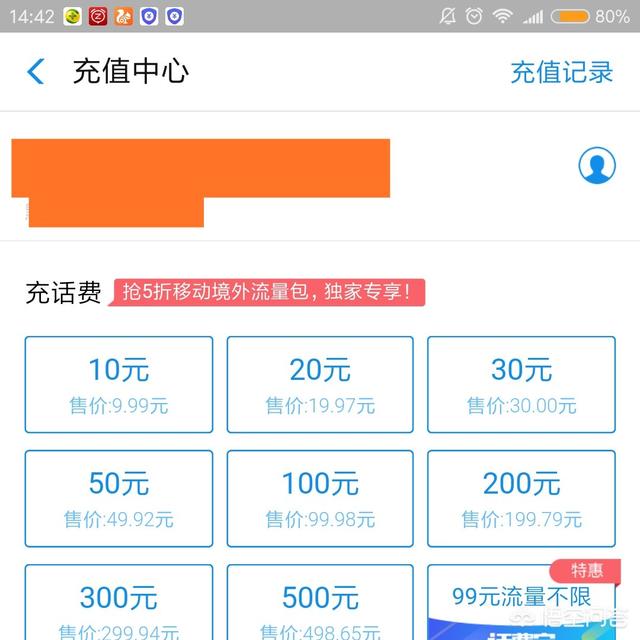Select the 20元 top-up option
This screenshot has width=640, height=640.
coord(320,384)
